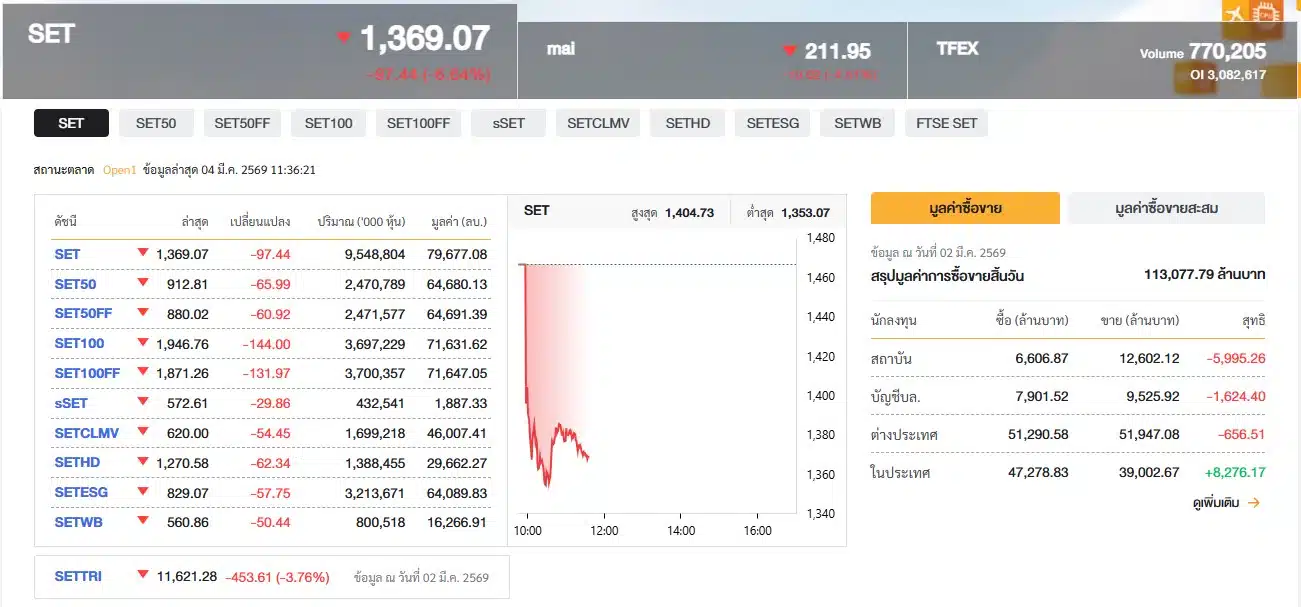Image resolution: width=1301 pixels, height=607 pixels.
Task: Open the SETHD index link in table
Action: [x=77, y=463]
